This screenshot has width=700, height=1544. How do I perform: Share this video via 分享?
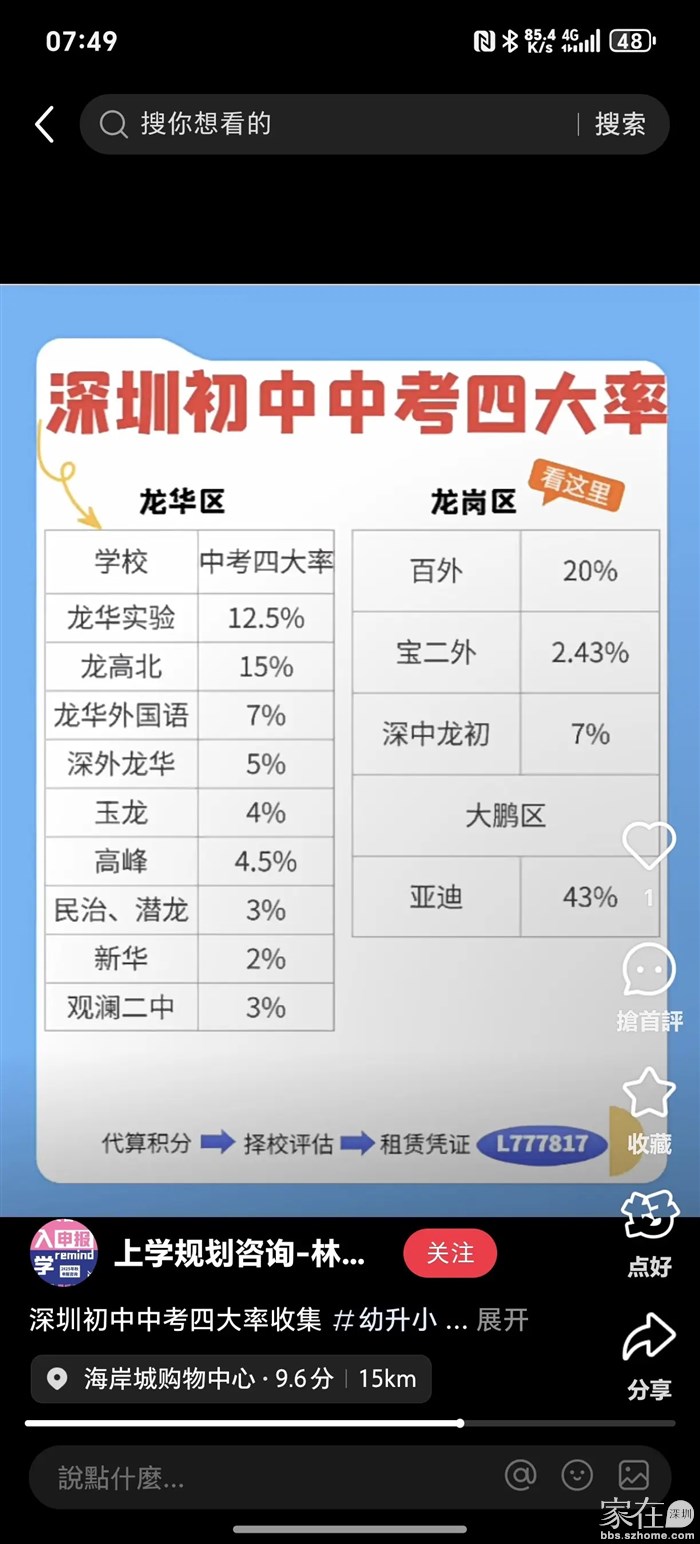pos(649,1340)
